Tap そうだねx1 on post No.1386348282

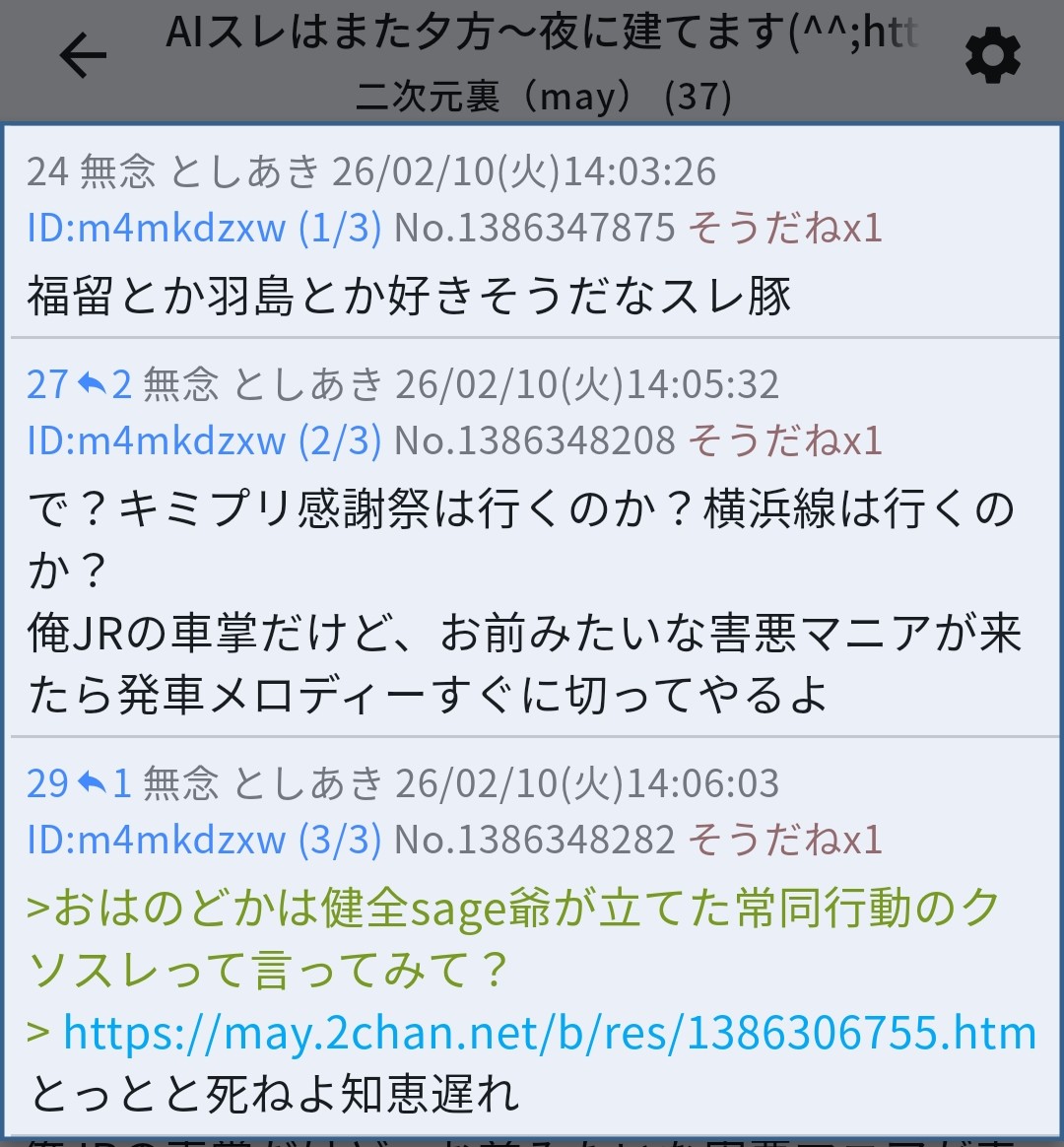tap(784, 841)
